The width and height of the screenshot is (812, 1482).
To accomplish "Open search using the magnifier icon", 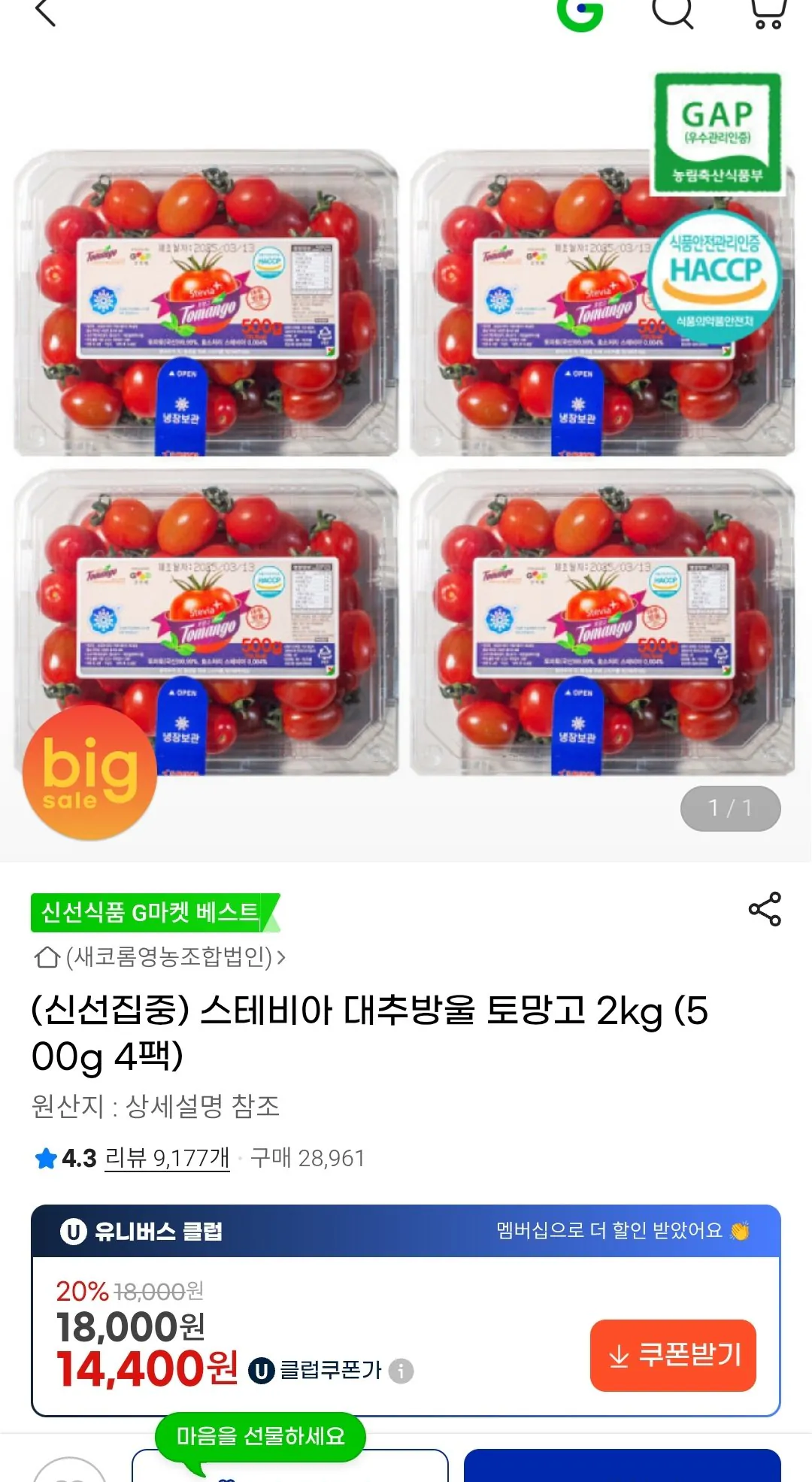I will (x=674, y=15).
